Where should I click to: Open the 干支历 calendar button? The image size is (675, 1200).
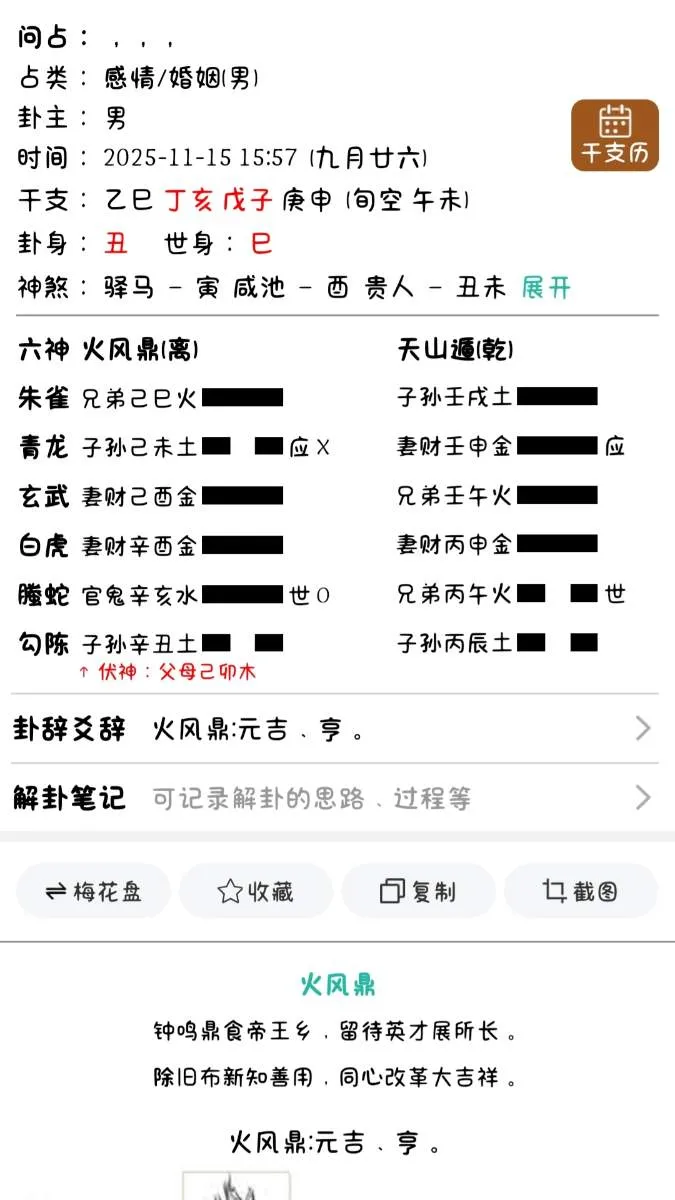[x=615, y=135]
